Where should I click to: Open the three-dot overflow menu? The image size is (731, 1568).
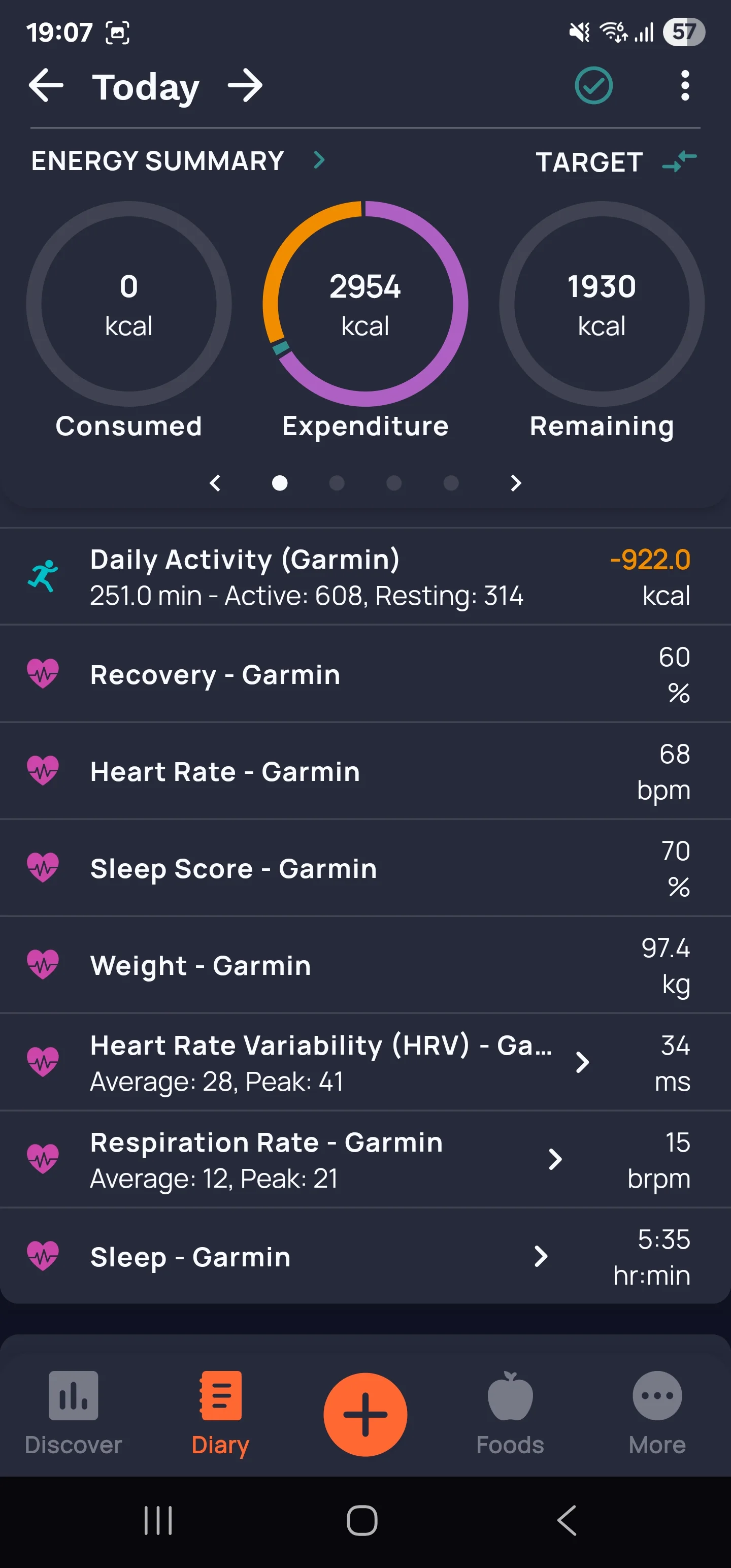tap(685, 86)
